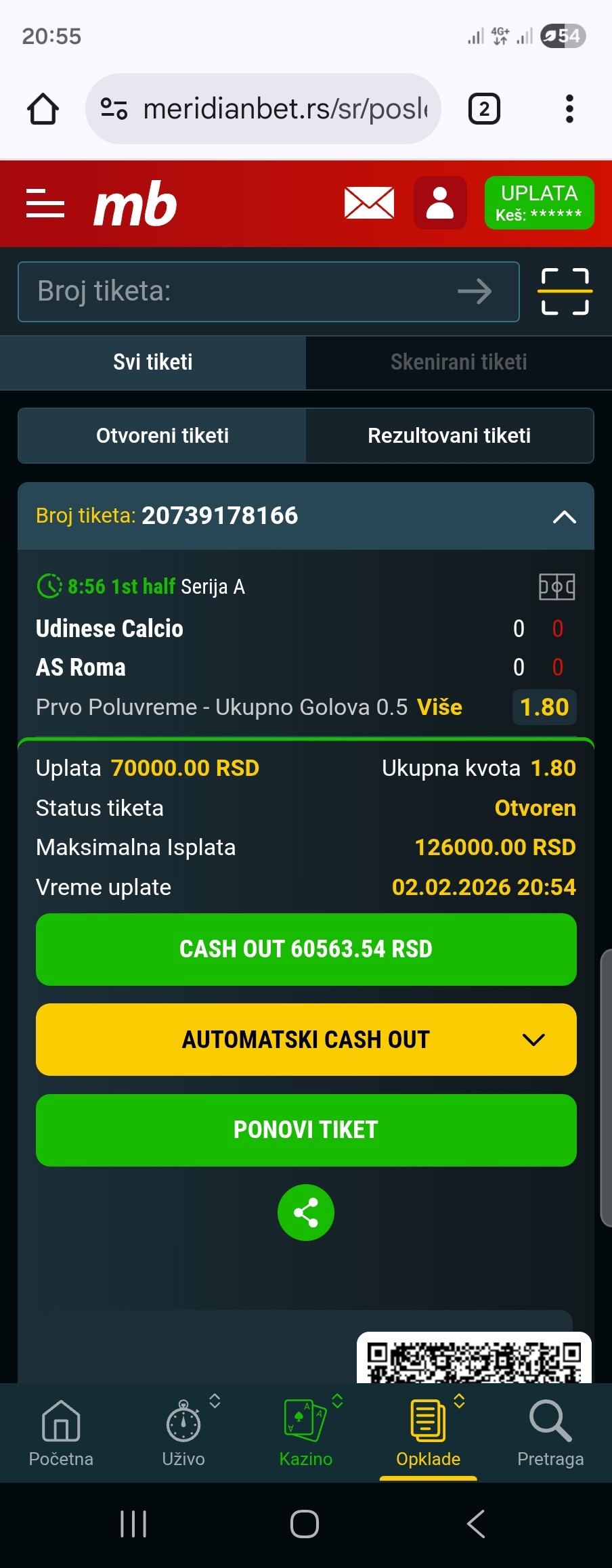Open the user profile icon
The image size is (612, 1568).
(x=440, y=203)
